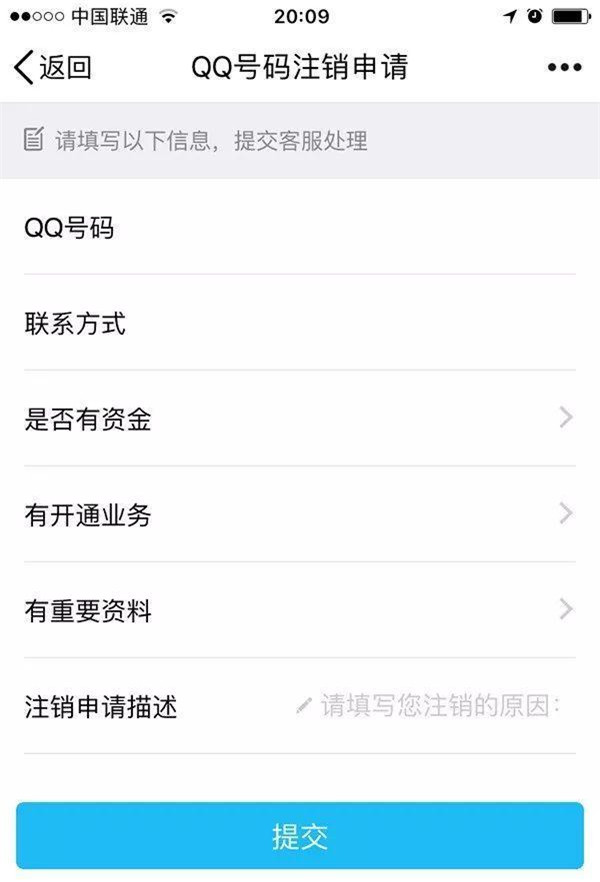Open the 有开通业务 selector
This screenshot has height=882, width=600.
pos(300,515)
